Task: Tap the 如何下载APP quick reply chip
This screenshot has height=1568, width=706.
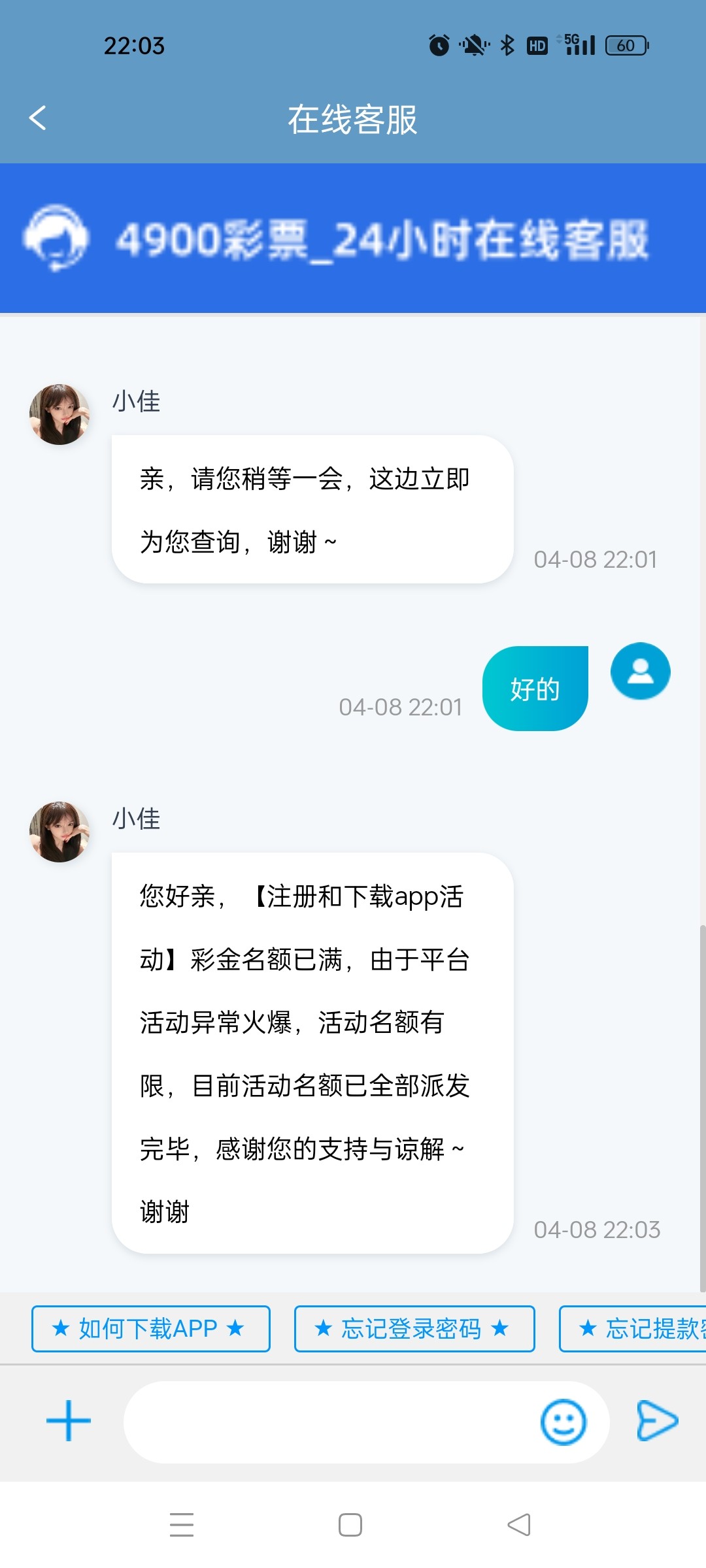Action: coord(150,1329)
